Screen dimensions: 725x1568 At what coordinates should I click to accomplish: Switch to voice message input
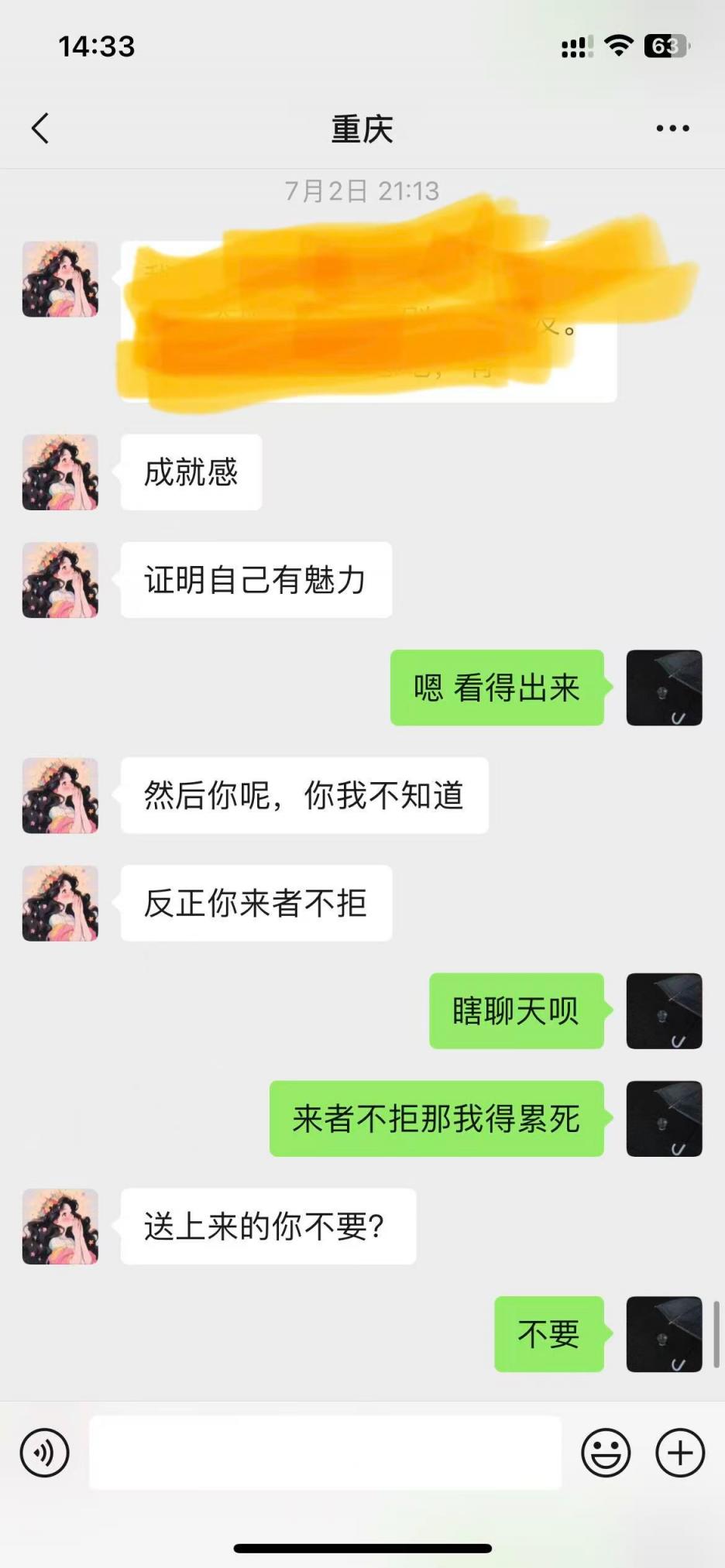(45, 1453)
